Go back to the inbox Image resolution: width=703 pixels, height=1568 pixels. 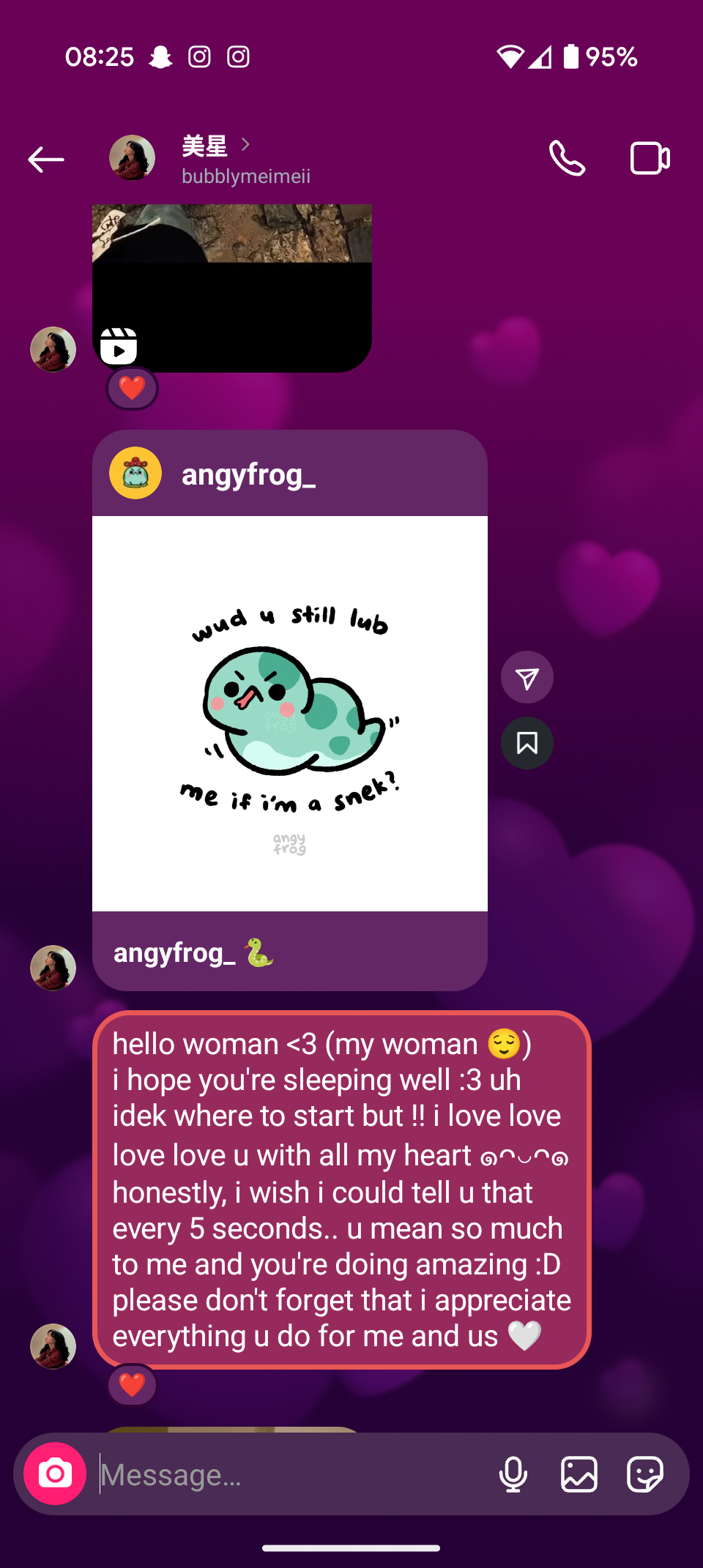coord(46,159)
